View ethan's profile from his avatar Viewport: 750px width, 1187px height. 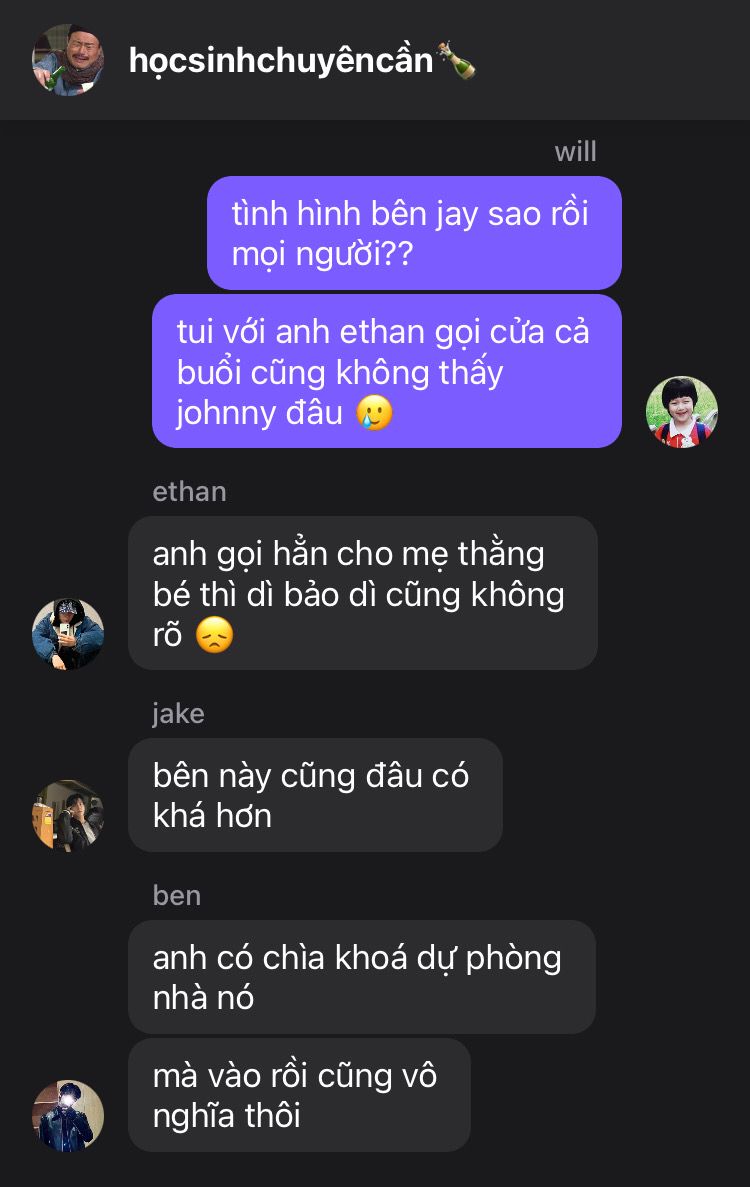pos(68,634)
